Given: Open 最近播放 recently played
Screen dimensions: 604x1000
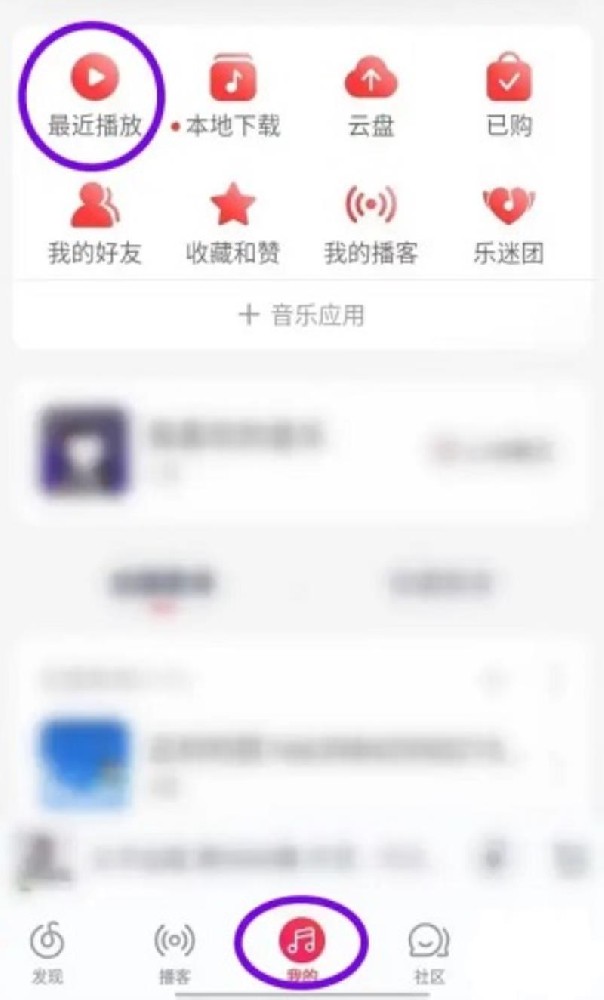Looking at the screenshot, I should pos(95,96).
